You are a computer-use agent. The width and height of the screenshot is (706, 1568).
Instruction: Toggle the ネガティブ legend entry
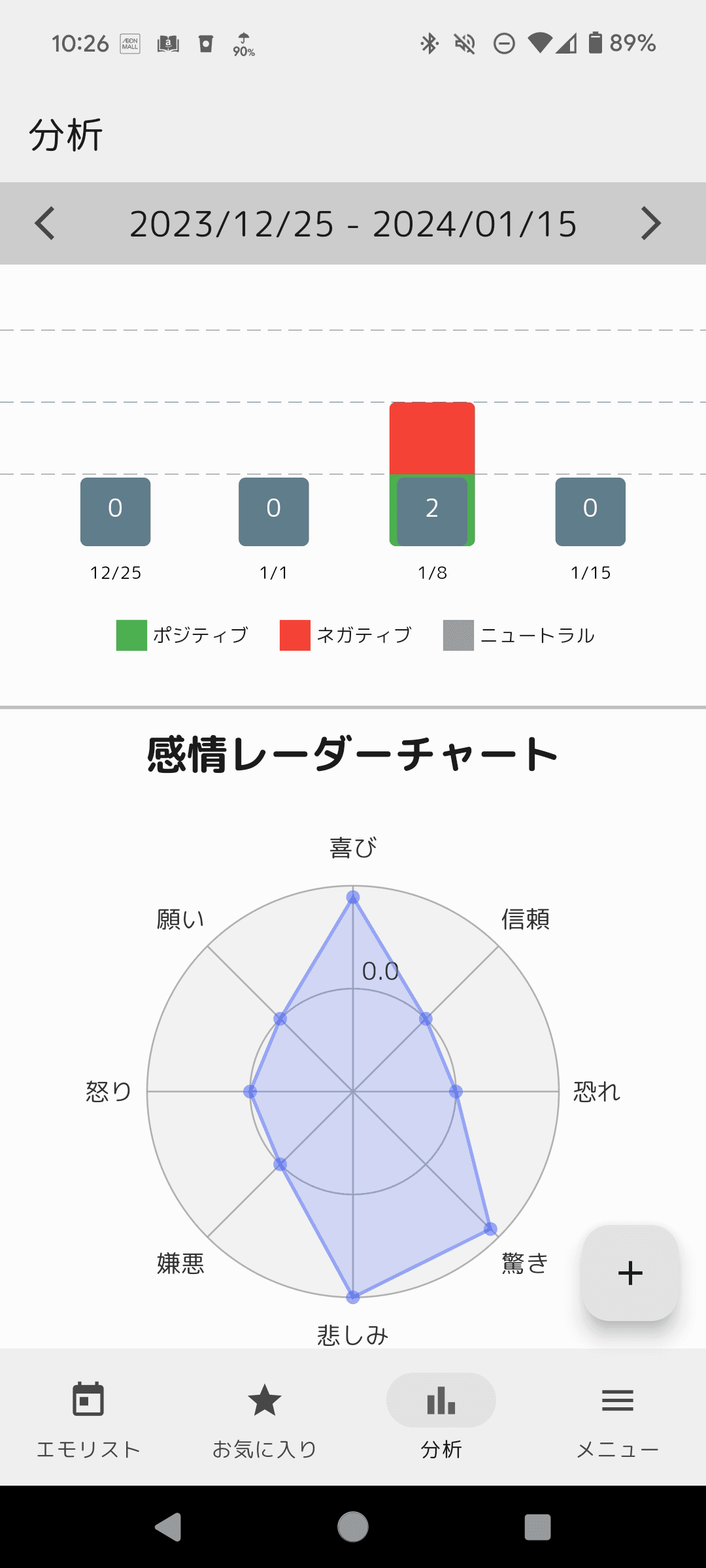pos(346,634)
